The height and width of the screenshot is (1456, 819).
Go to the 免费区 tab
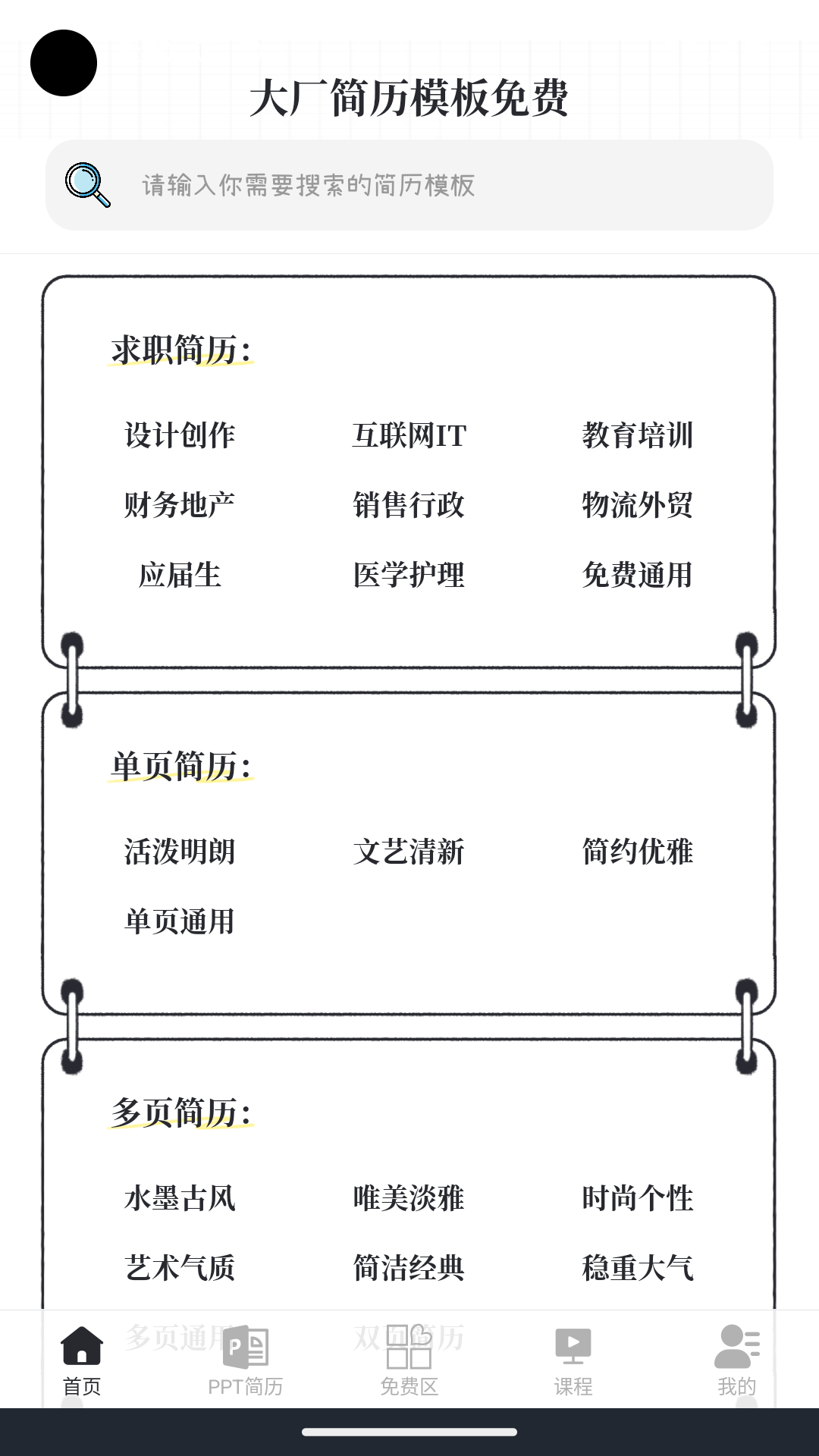(409, 1361)
